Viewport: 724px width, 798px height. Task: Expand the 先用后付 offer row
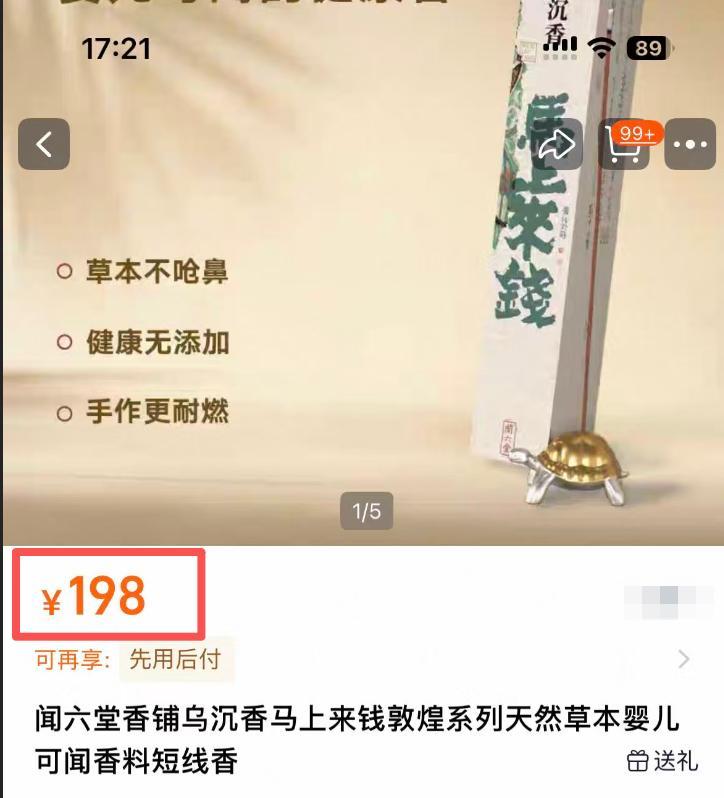click(683, 659)
